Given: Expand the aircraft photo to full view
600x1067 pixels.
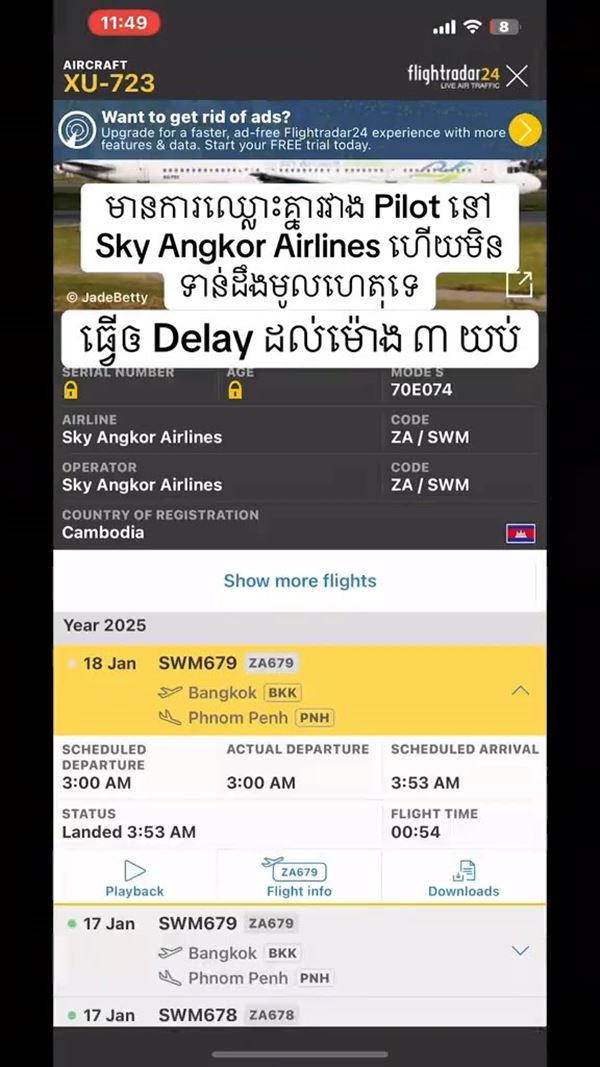Looking at the screenshot, I should tap(519, 285).
